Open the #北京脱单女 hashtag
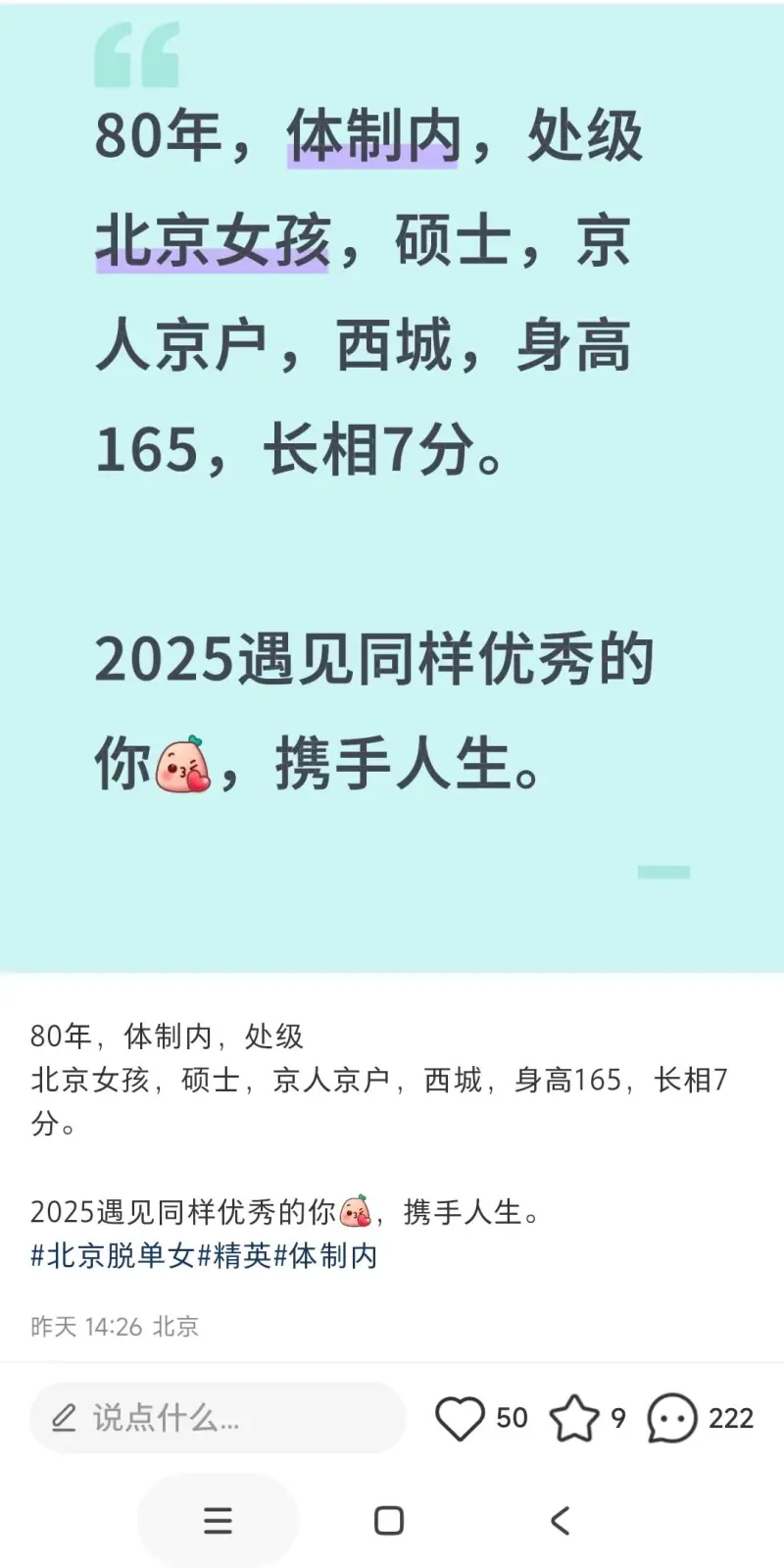This screenshot has height=1568, width=784. point(113,1256)
